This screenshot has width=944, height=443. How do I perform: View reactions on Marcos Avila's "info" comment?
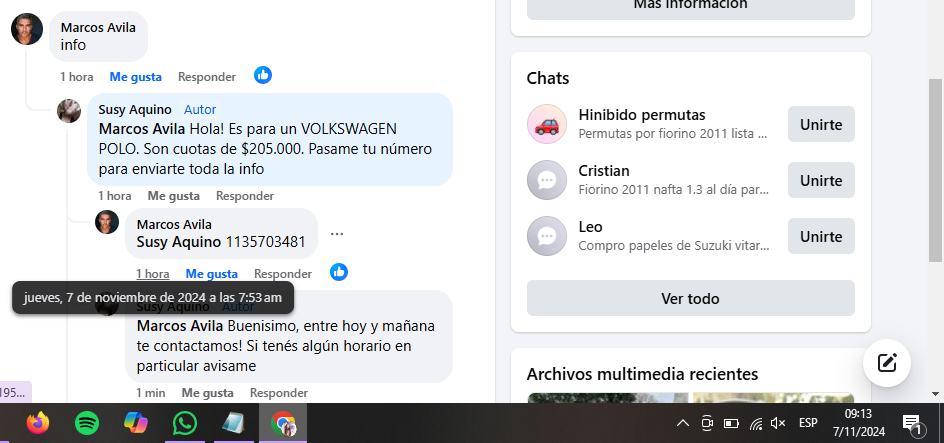coord(263,76)
